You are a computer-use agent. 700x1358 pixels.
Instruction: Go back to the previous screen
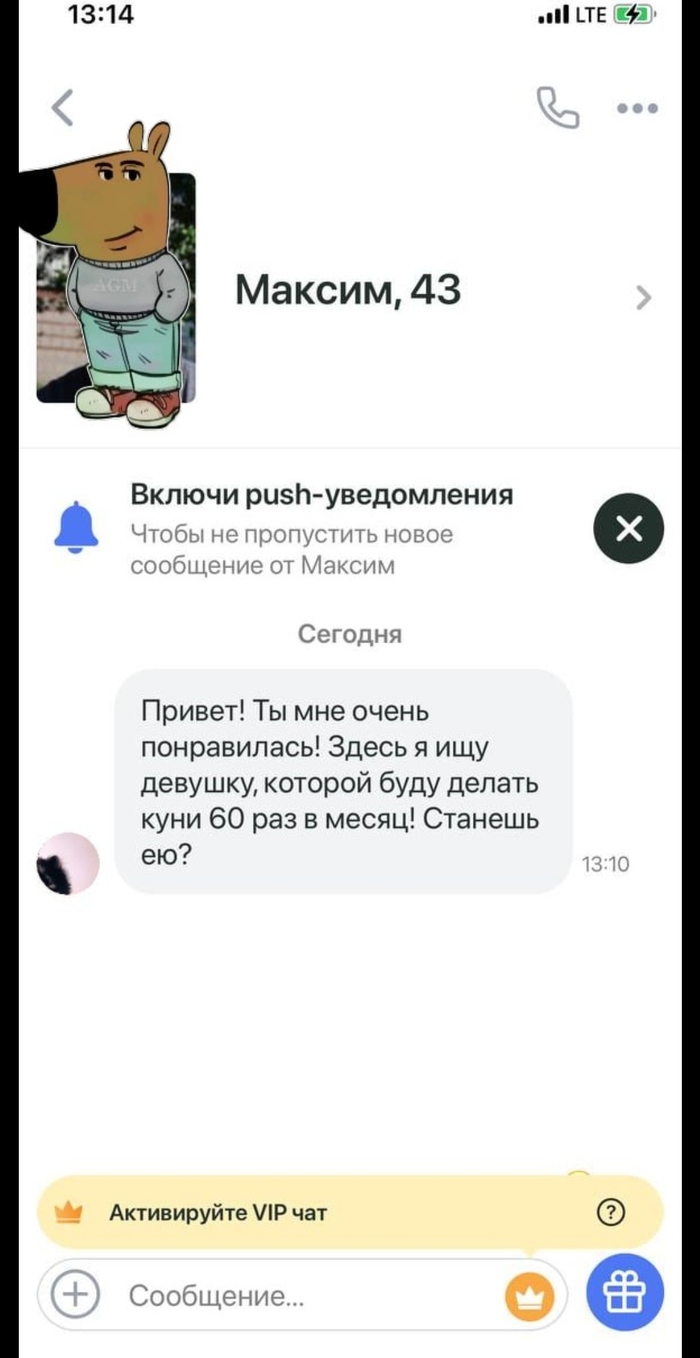pos(63,108)
